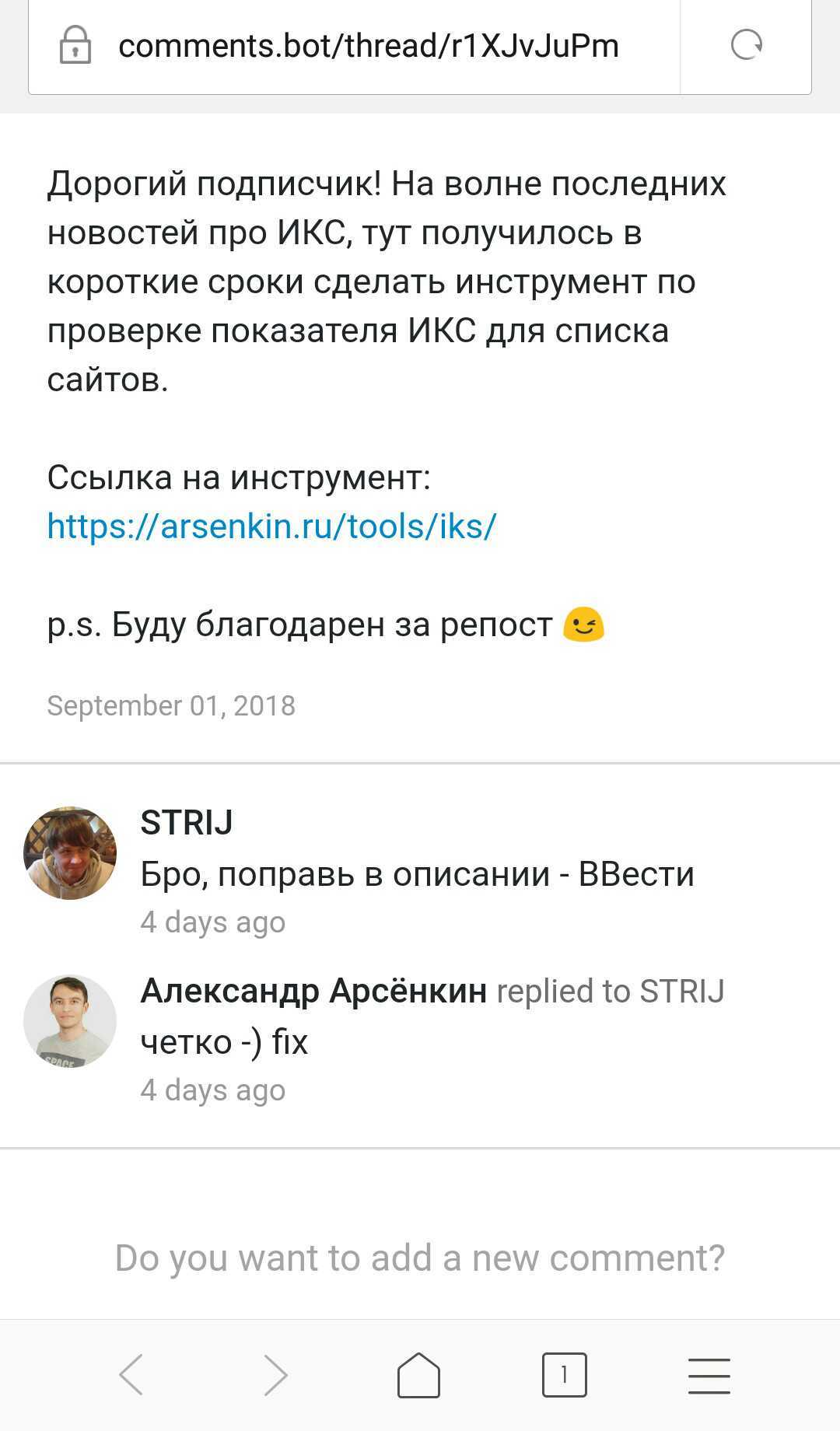This screenshot has width=840, height=1431.
Task: Reload the current page
Action: (746, 45)
